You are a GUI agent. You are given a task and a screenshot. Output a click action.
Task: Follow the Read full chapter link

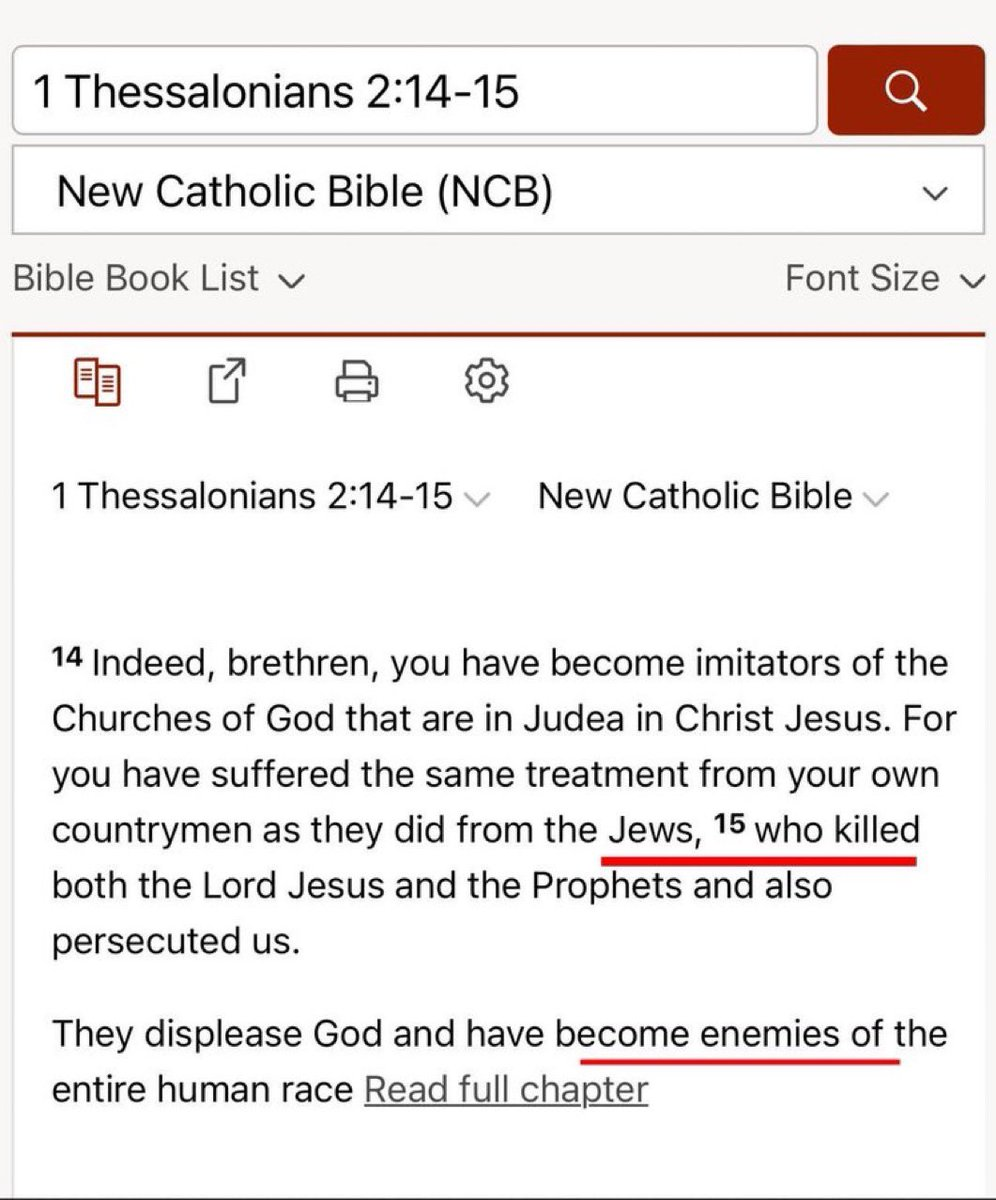coord(506,1089)
